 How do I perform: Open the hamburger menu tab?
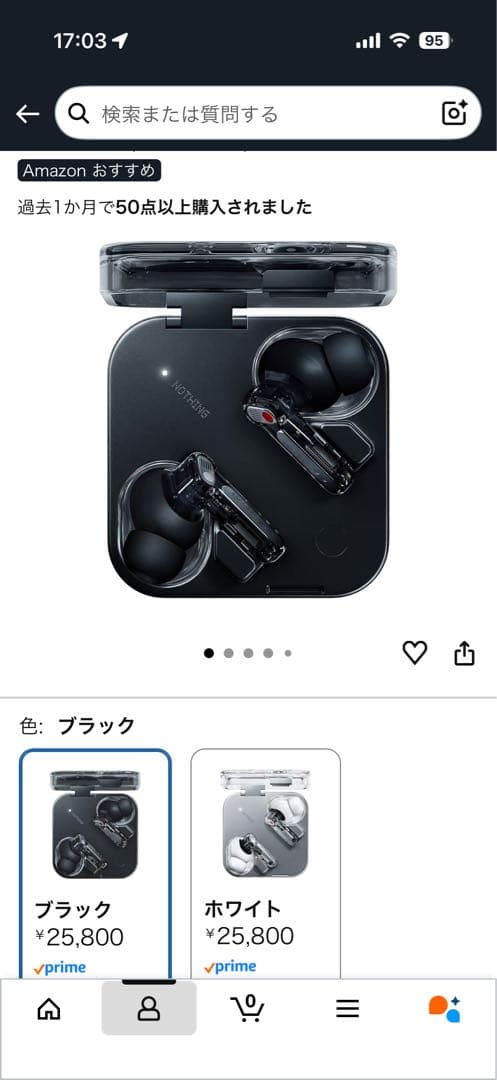pos(348,1009)
